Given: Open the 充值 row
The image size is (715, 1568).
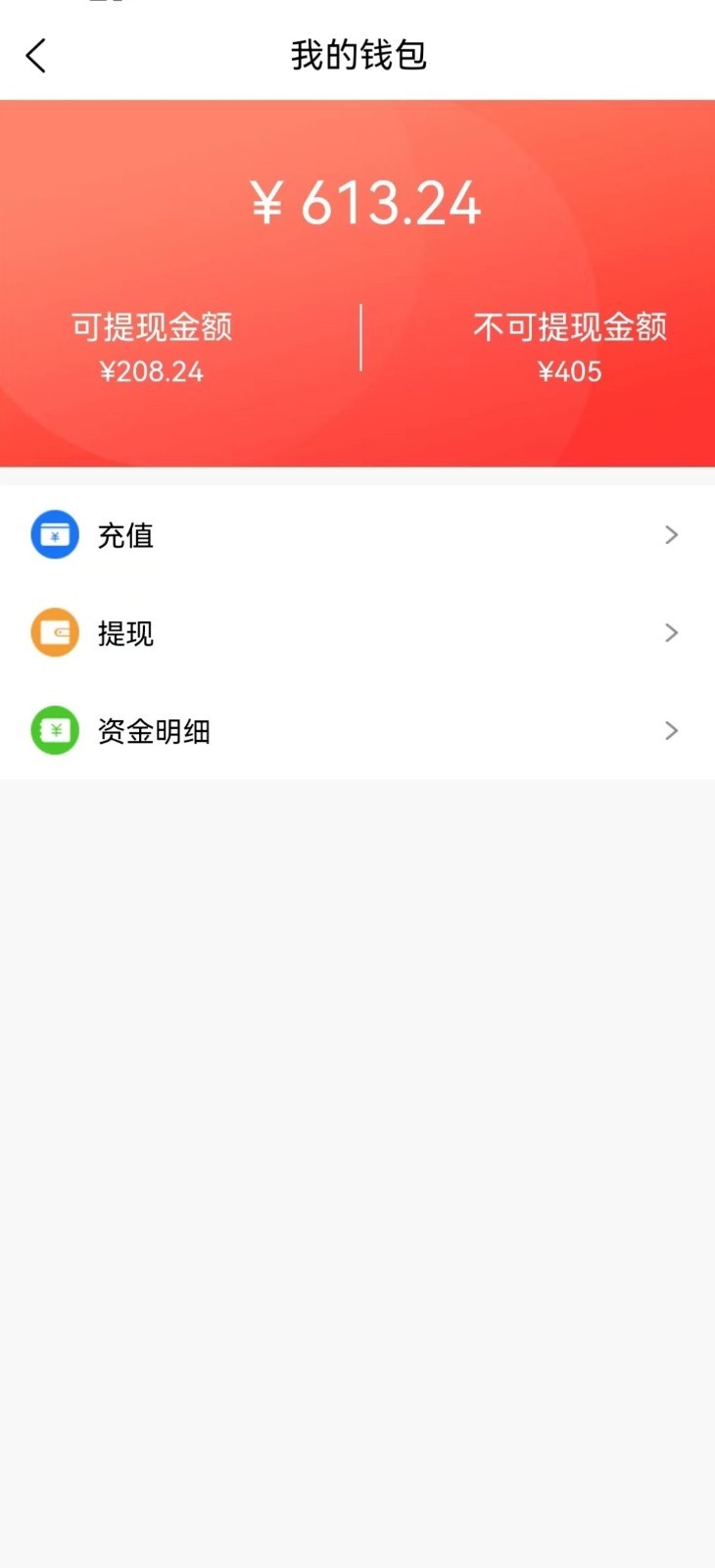Looking at the screenshot, I should tap(357, 535).
